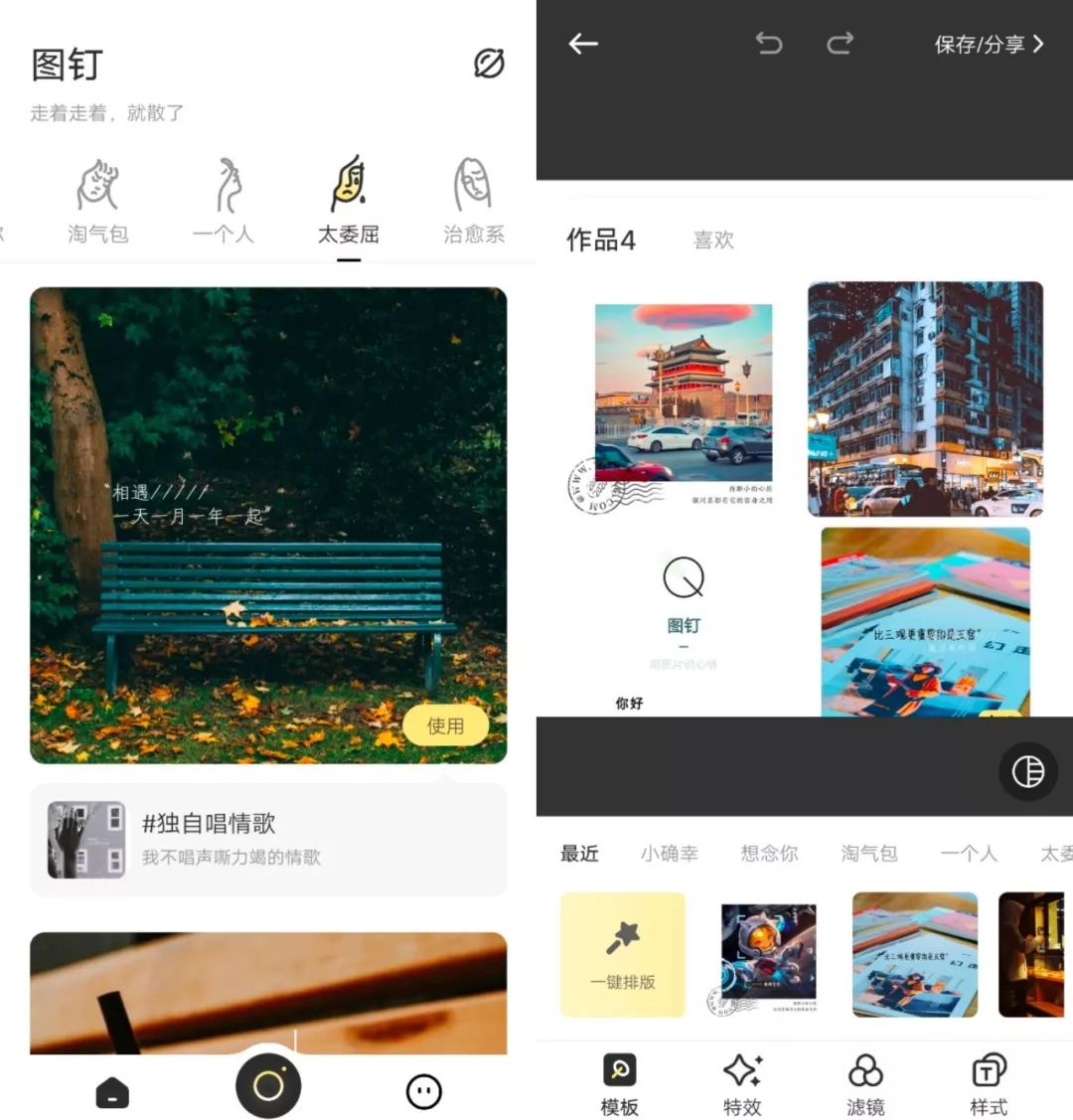Screen dimensions: 1073x1120
Task: Open the 滤镜 filter tool
Action: [865, 1083]
